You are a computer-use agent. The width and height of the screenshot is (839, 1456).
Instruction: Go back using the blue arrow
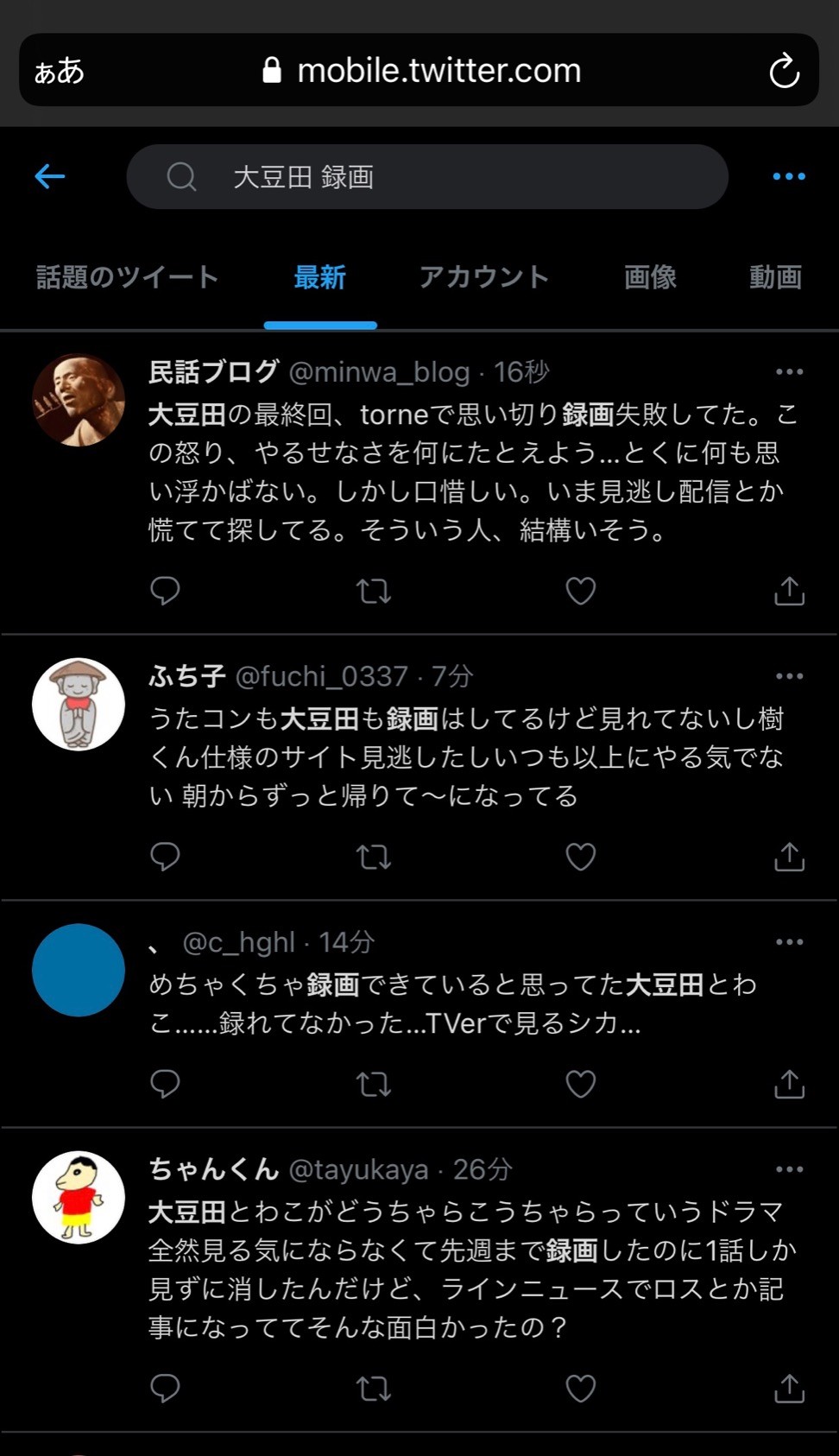(x=50, y=177)
